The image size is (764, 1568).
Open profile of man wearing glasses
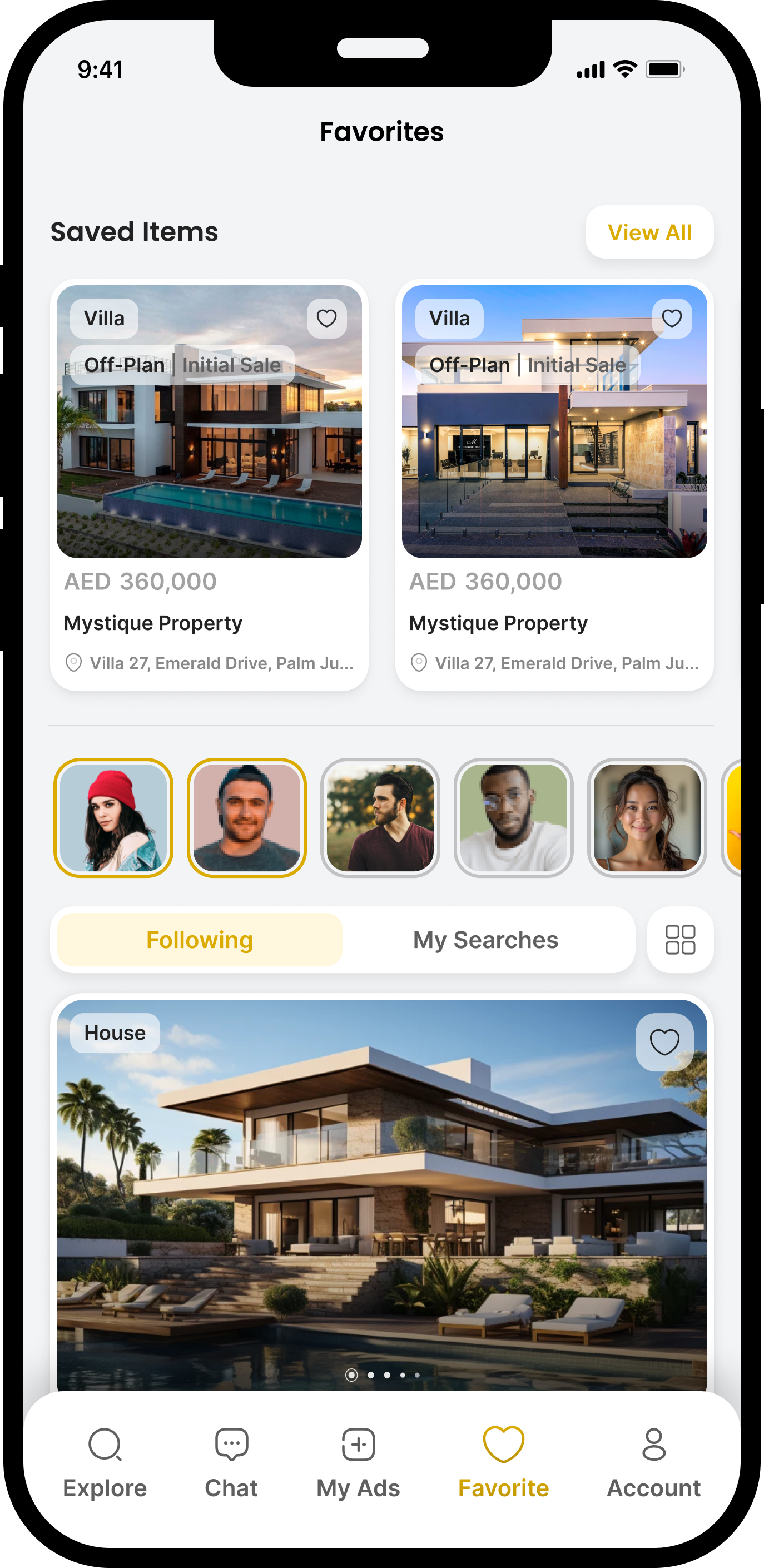coord(513,817)
